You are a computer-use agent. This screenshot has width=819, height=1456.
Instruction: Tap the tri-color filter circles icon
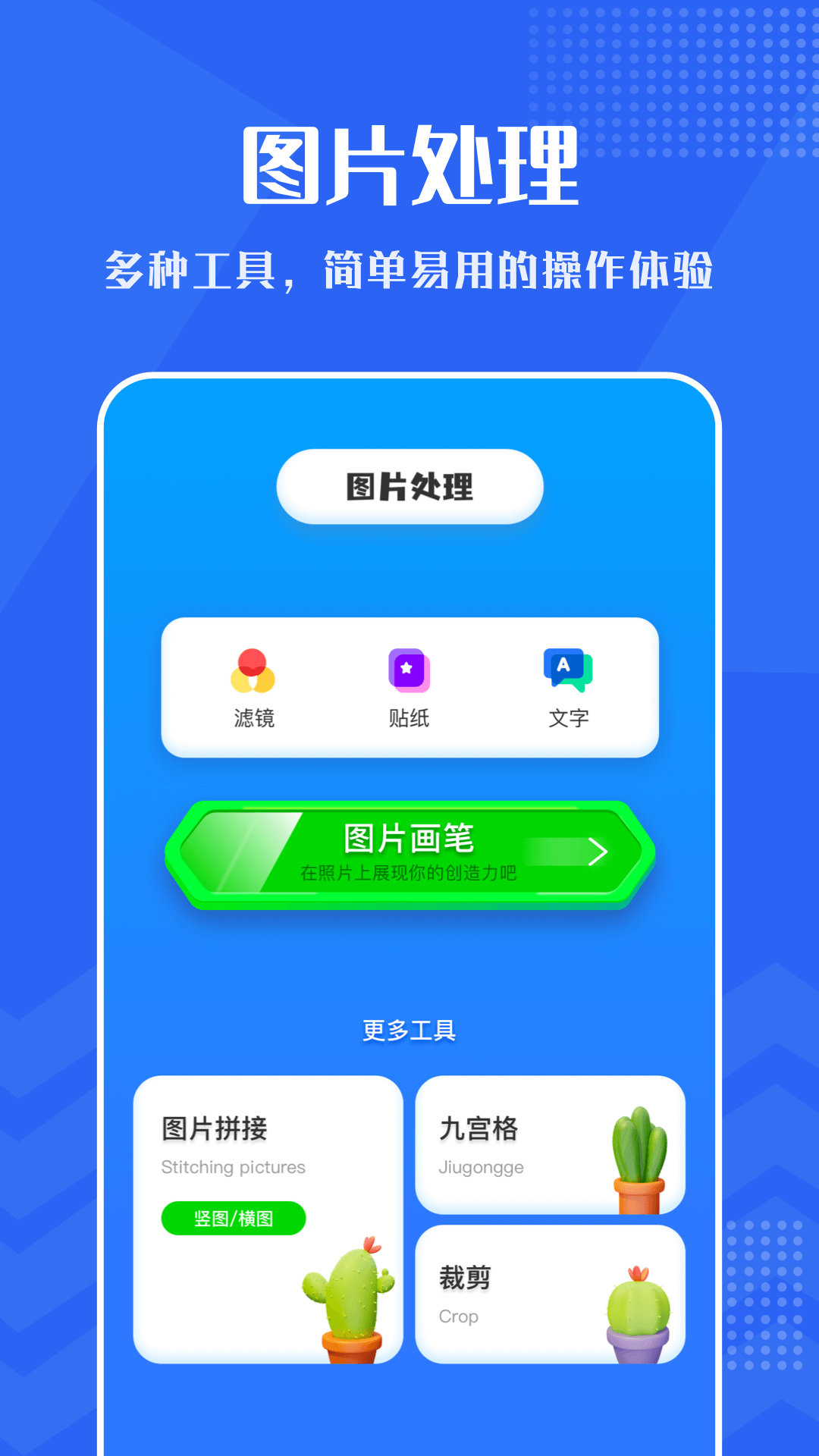click(x=253, y=672)
